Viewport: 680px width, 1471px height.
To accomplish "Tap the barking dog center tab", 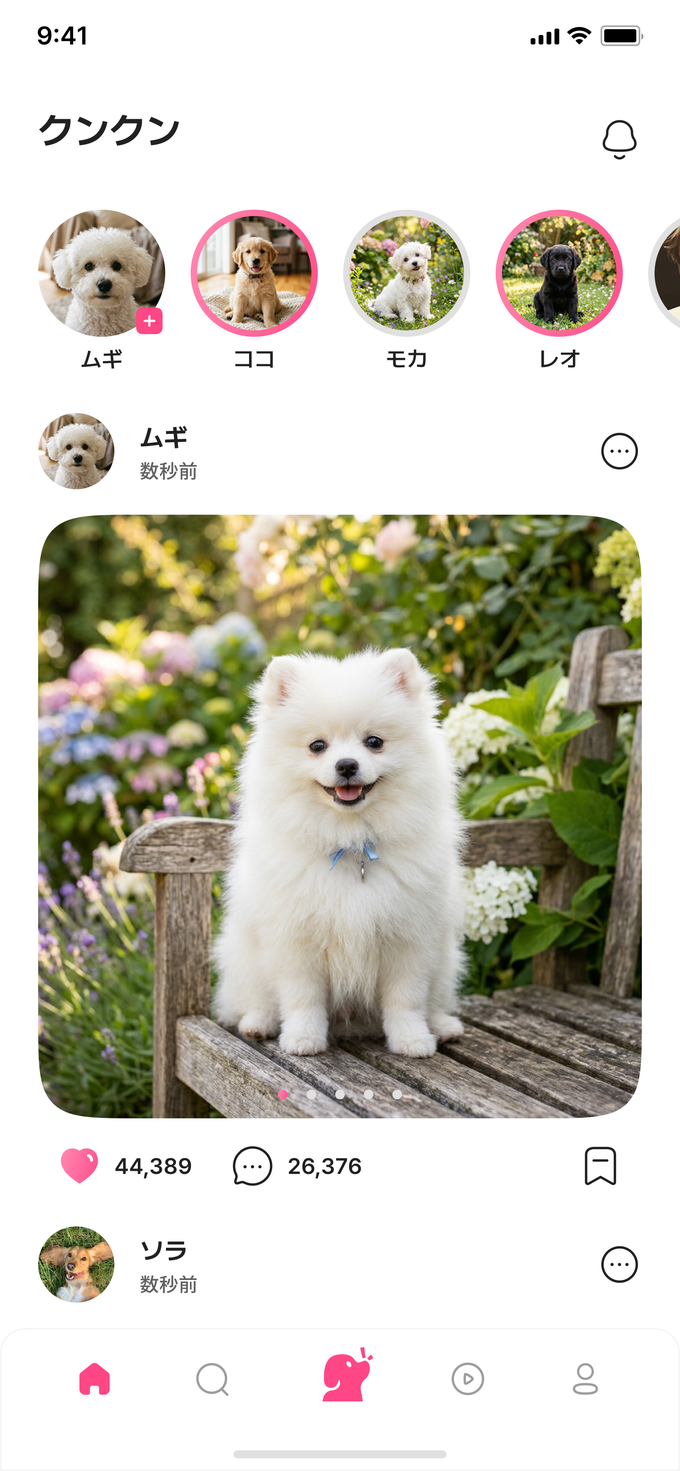I will (x=347, y=1375).
